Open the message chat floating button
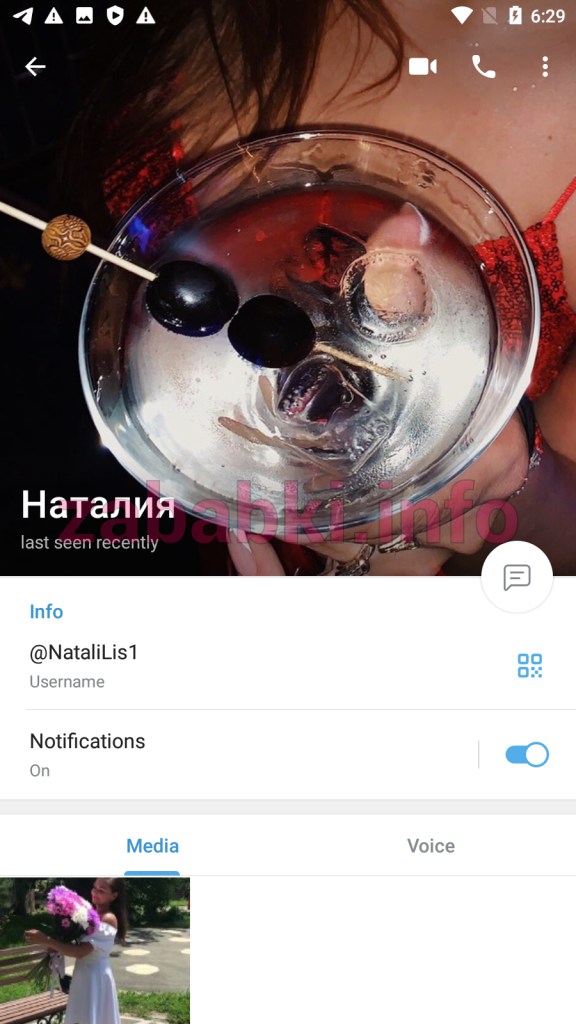Viewport: 576px width, 1024px height. pos(517,577)
